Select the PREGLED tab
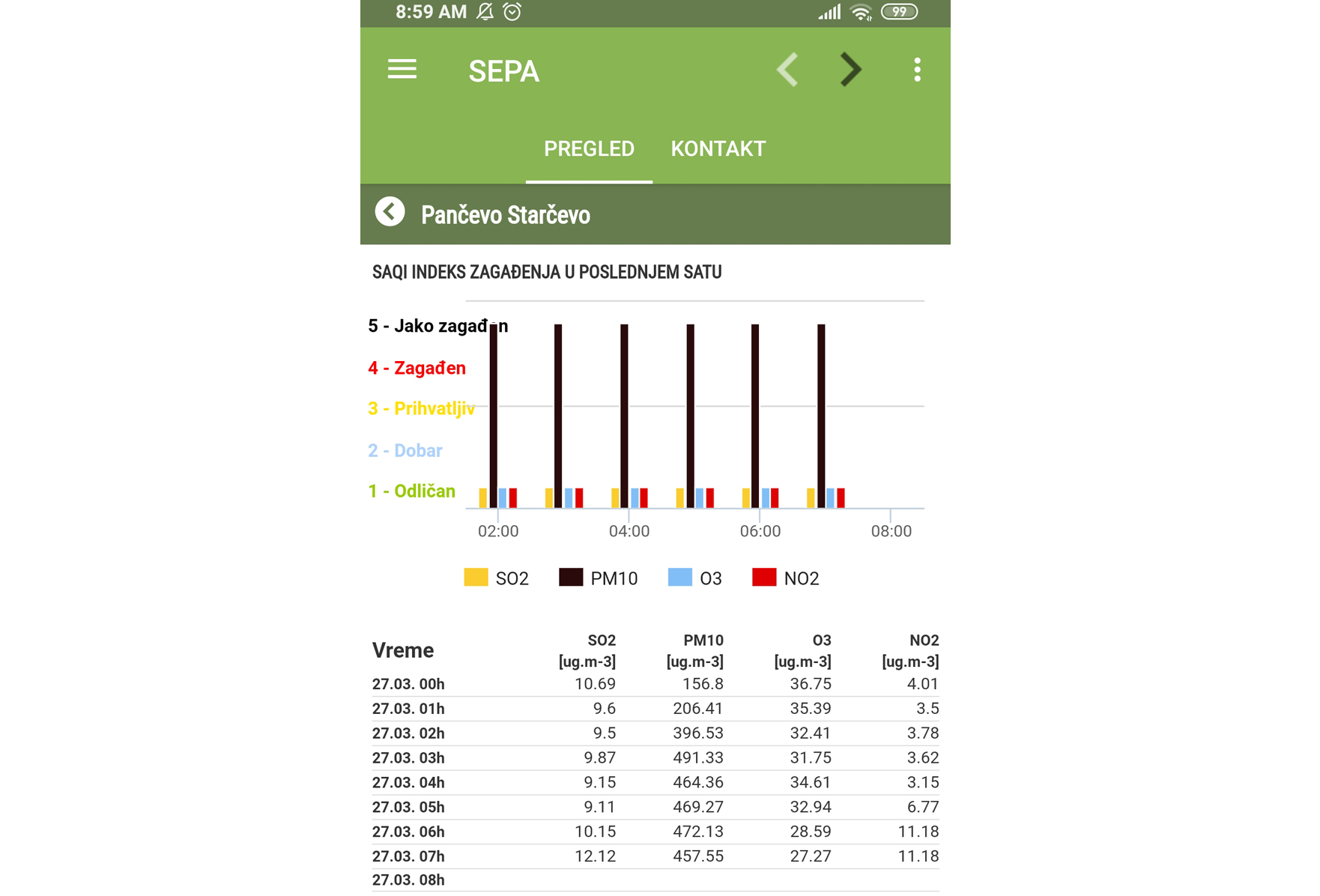Image resolution: width=1320 pixels, height=896 pixels. (589, 149)
